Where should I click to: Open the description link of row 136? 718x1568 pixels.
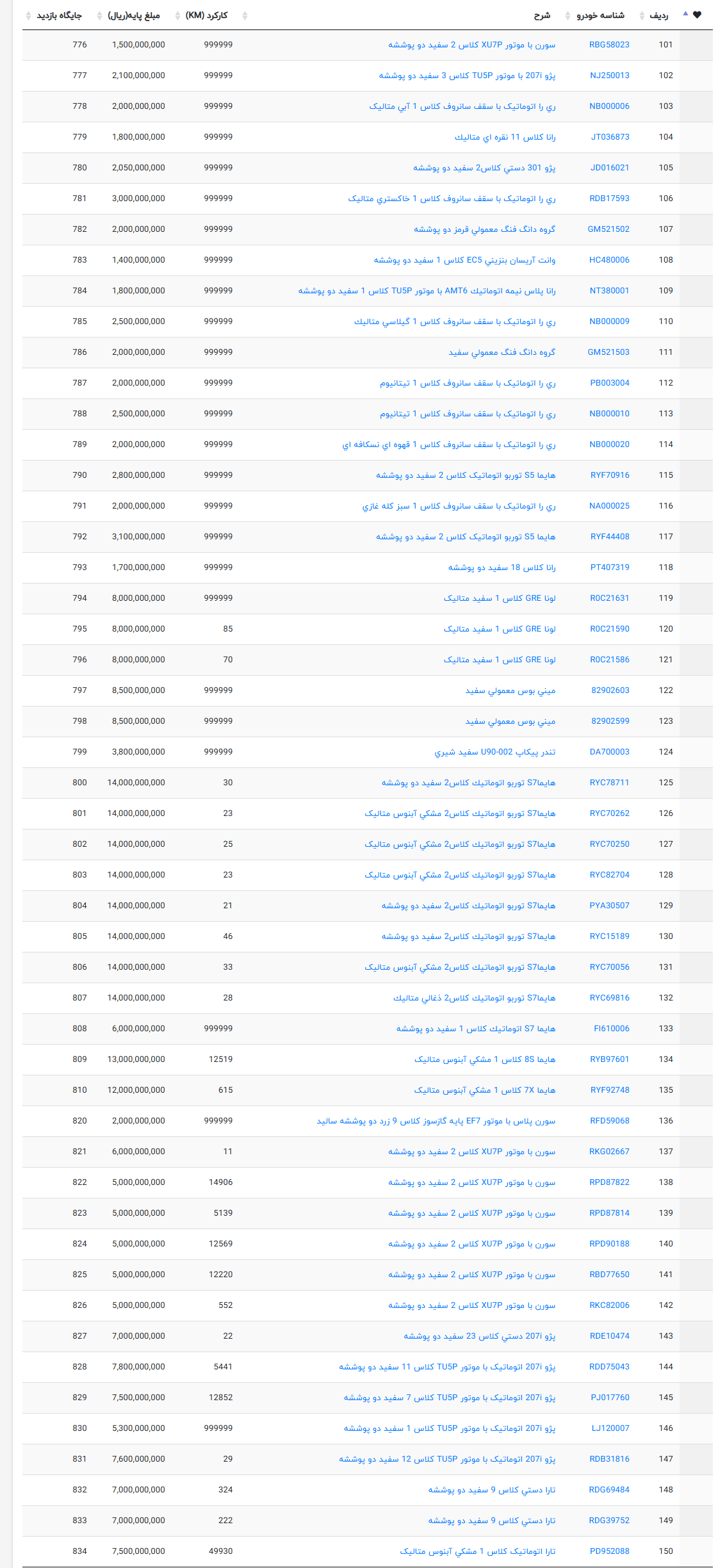(436, 1121)
